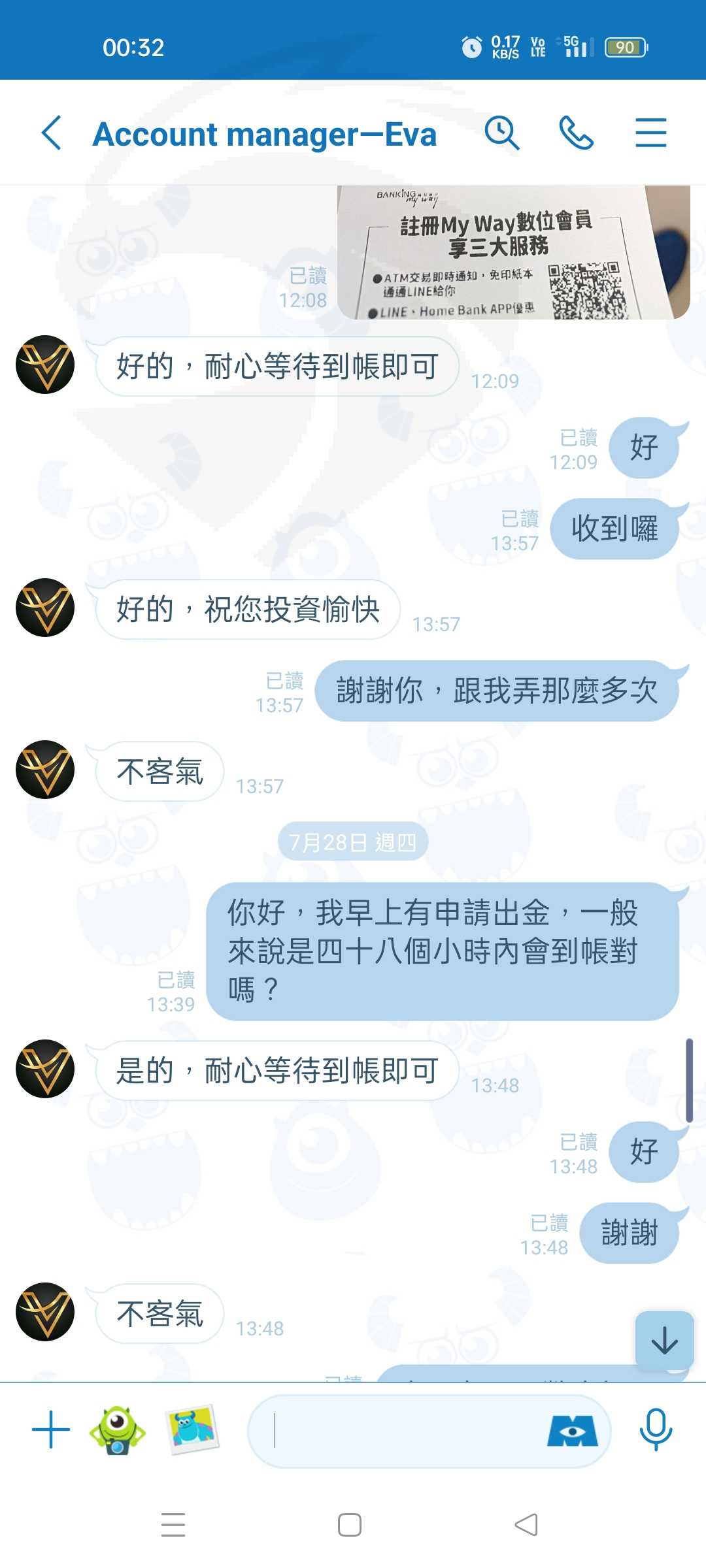Open the photo gallery picker icon

pyautogui.click(x=192, y=1429)
